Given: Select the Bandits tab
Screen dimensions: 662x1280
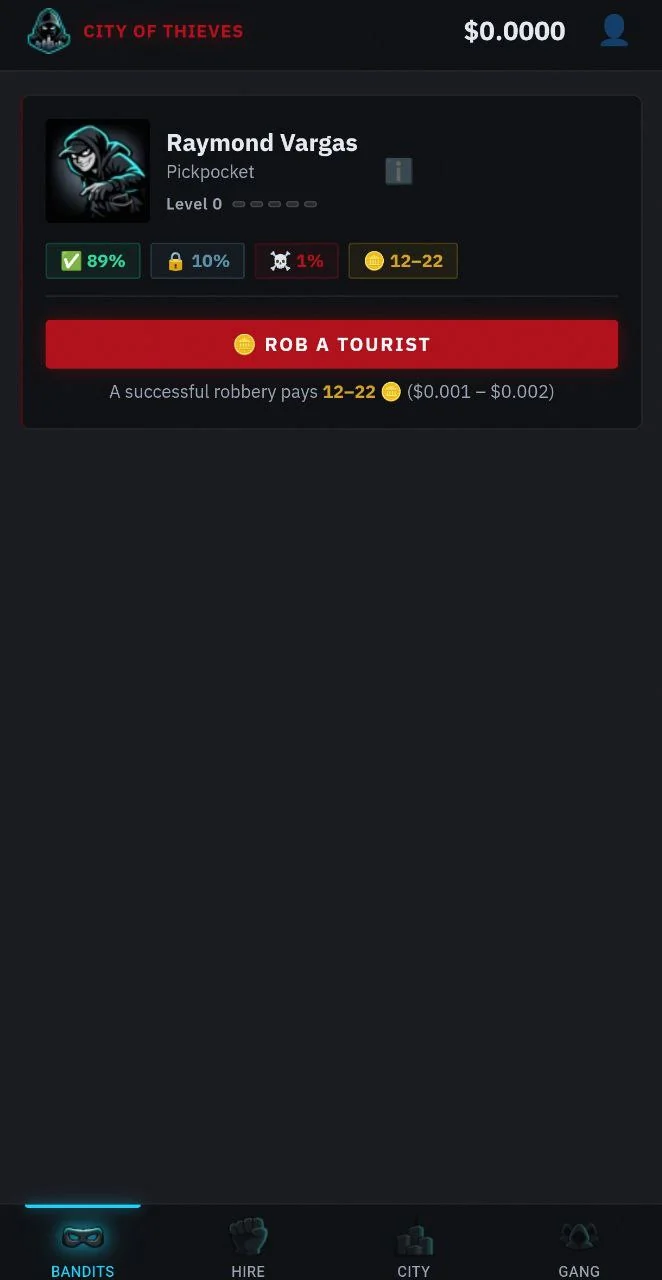Looking at the screenshot, I should pyautogui.click(x=83, y=1245).
